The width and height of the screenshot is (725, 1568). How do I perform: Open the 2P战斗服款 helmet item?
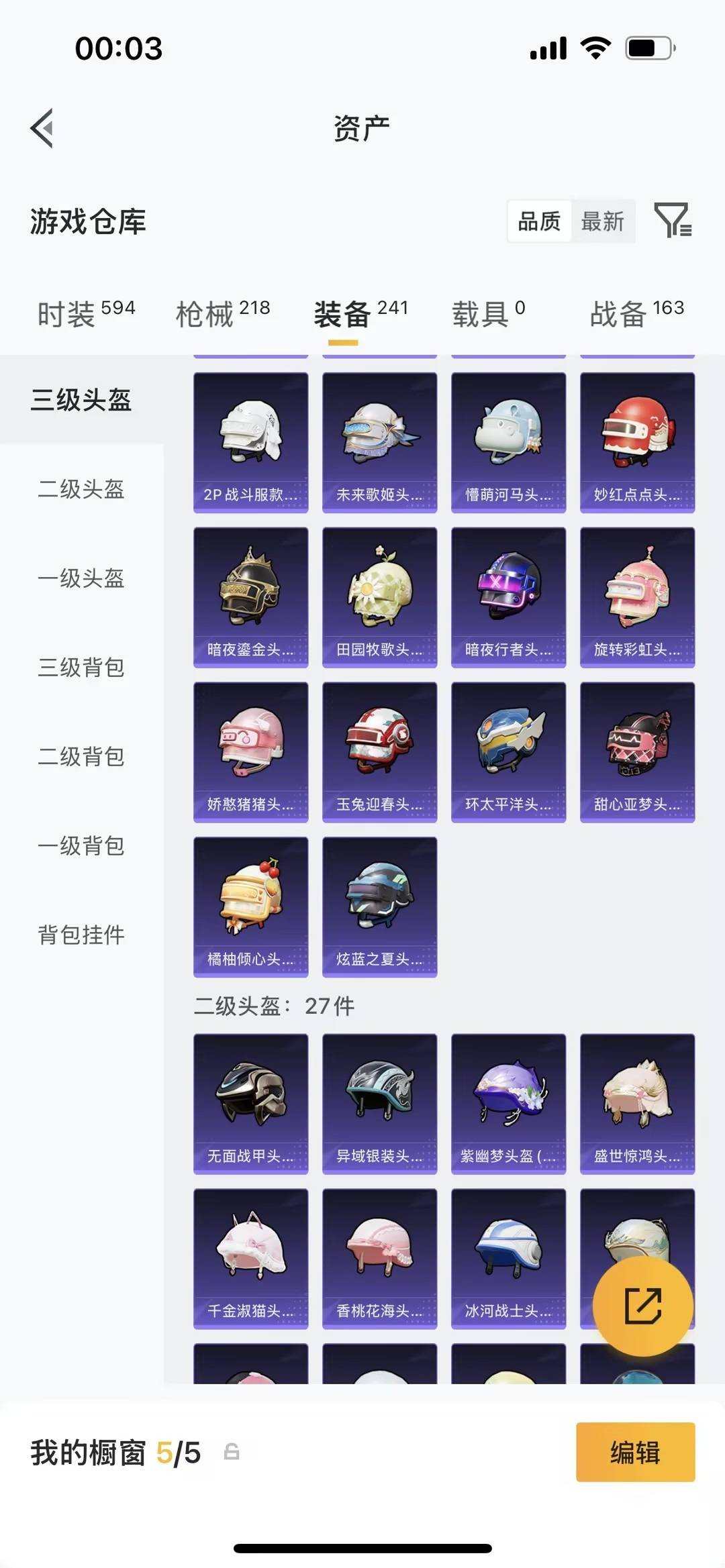tap(250, 442)
